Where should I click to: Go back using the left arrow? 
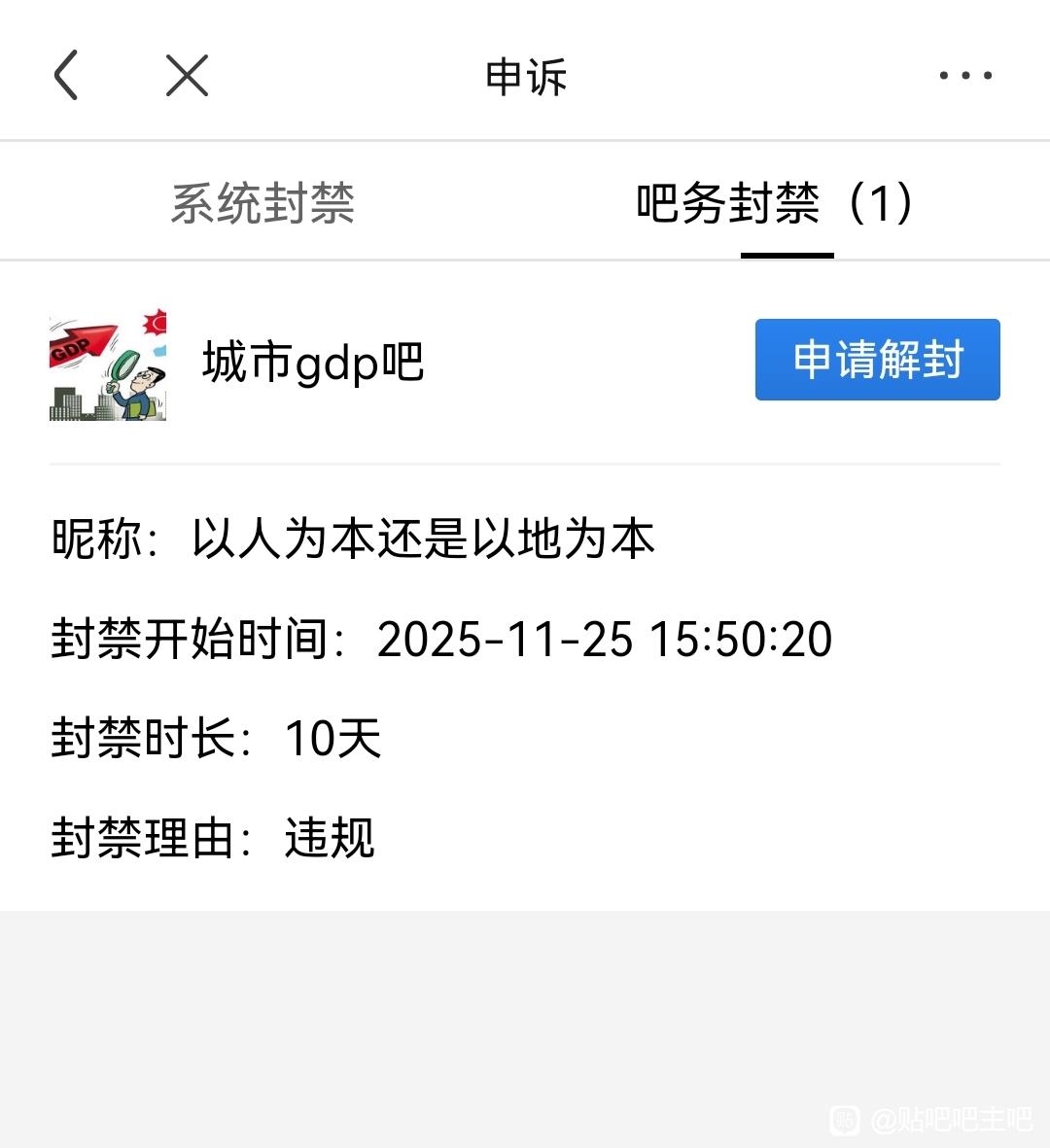tap(66, 75)
